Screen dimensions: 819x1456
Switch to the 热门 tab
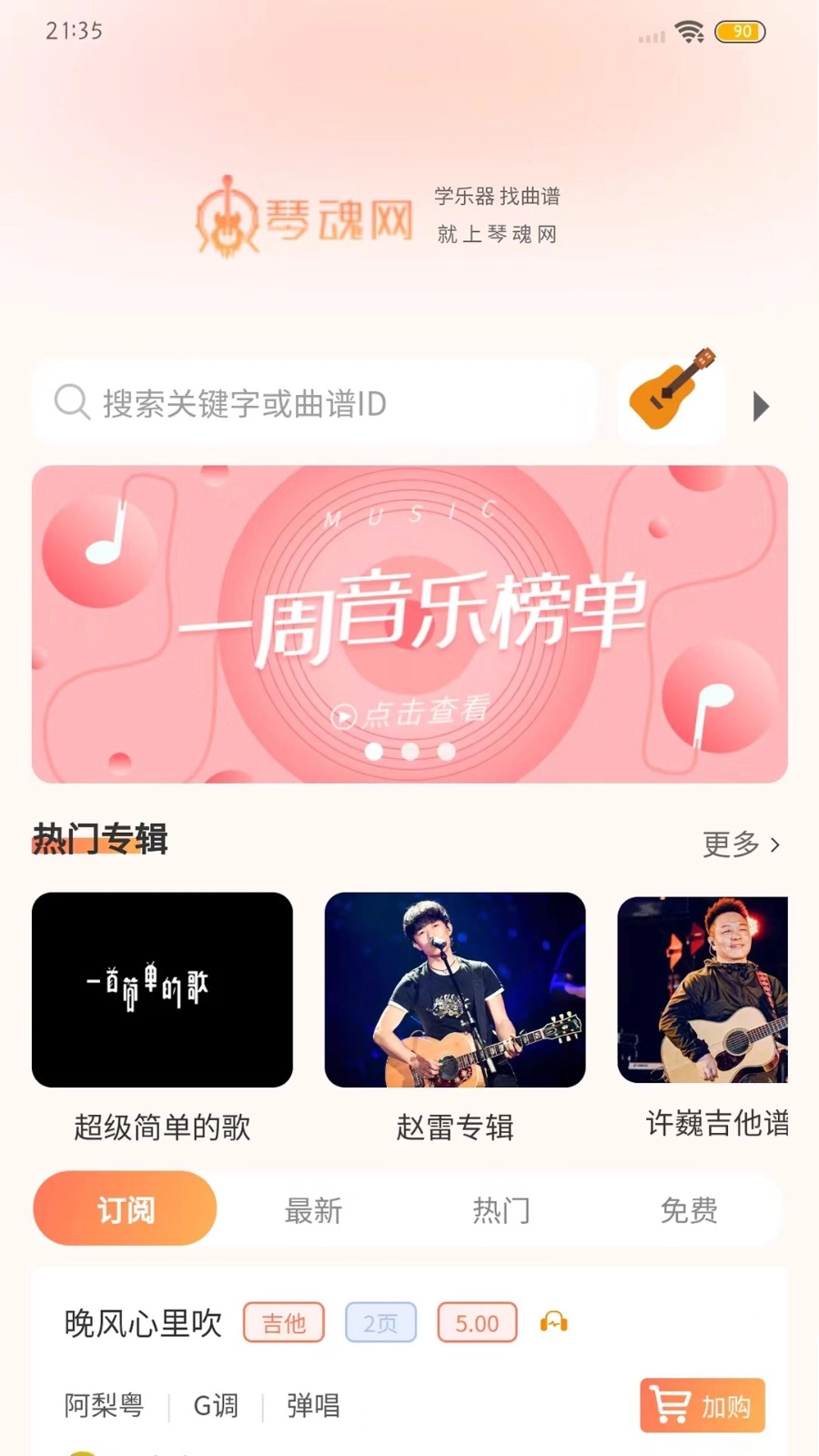[x=501, y=1210]
